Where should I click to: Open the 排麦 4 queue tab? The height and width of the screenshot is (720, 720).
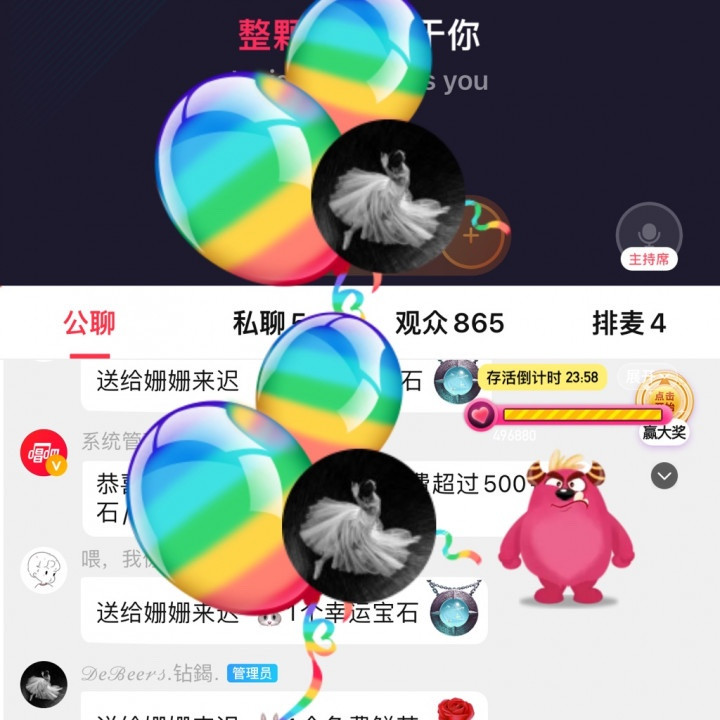click(x=629, y=323)
